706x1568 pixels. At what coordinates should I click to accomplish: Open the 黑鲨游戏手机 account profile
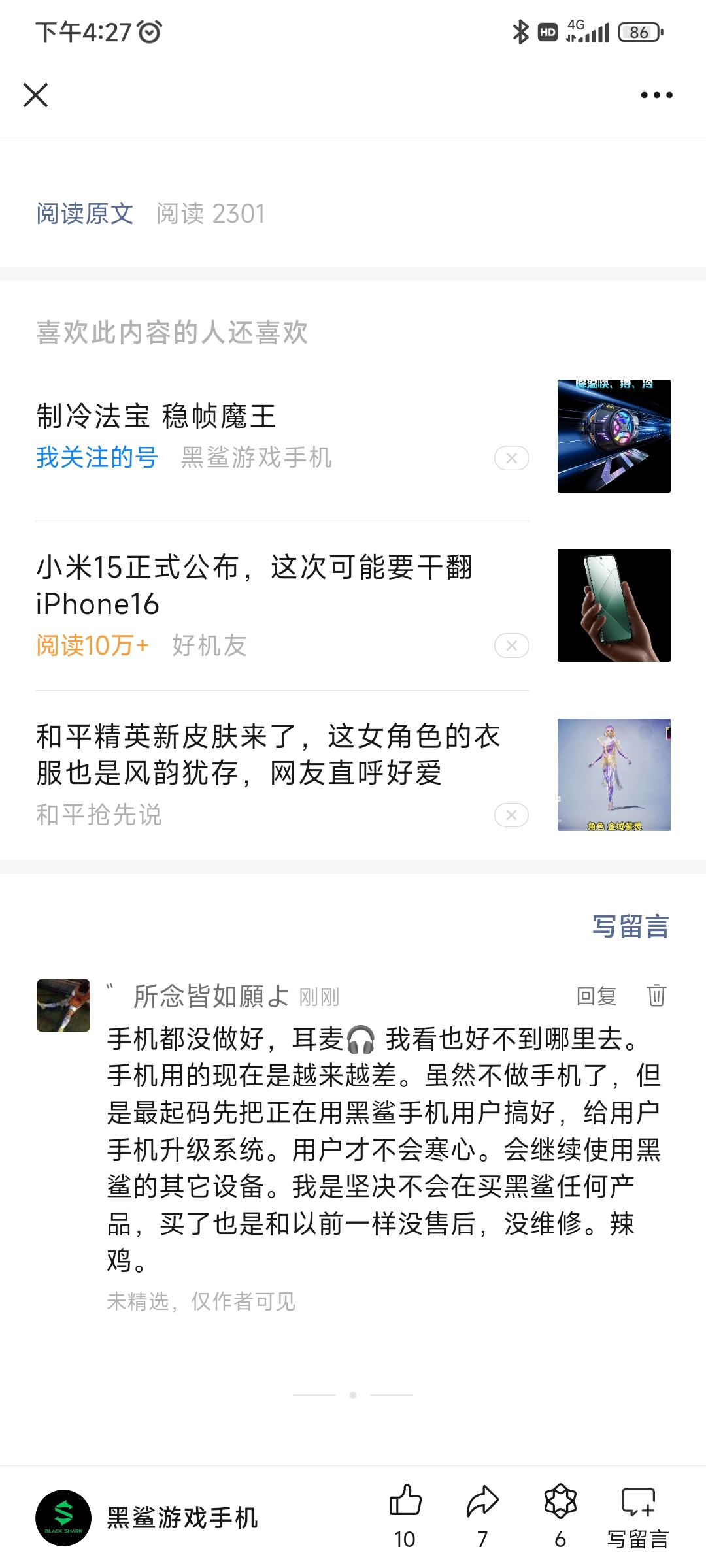[x=147, y=1518]
